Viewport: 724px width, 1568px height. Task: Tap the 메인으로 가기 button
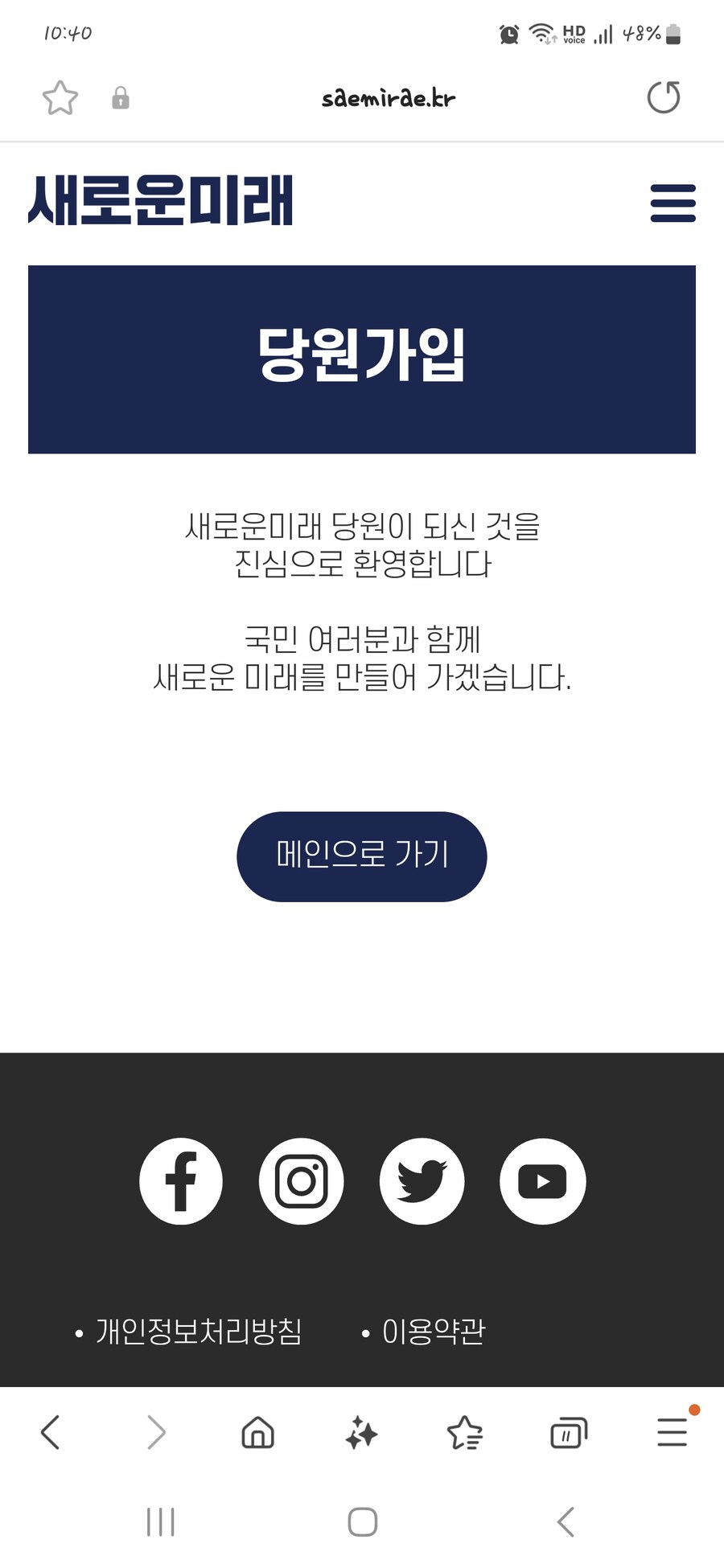coord(361,856)
